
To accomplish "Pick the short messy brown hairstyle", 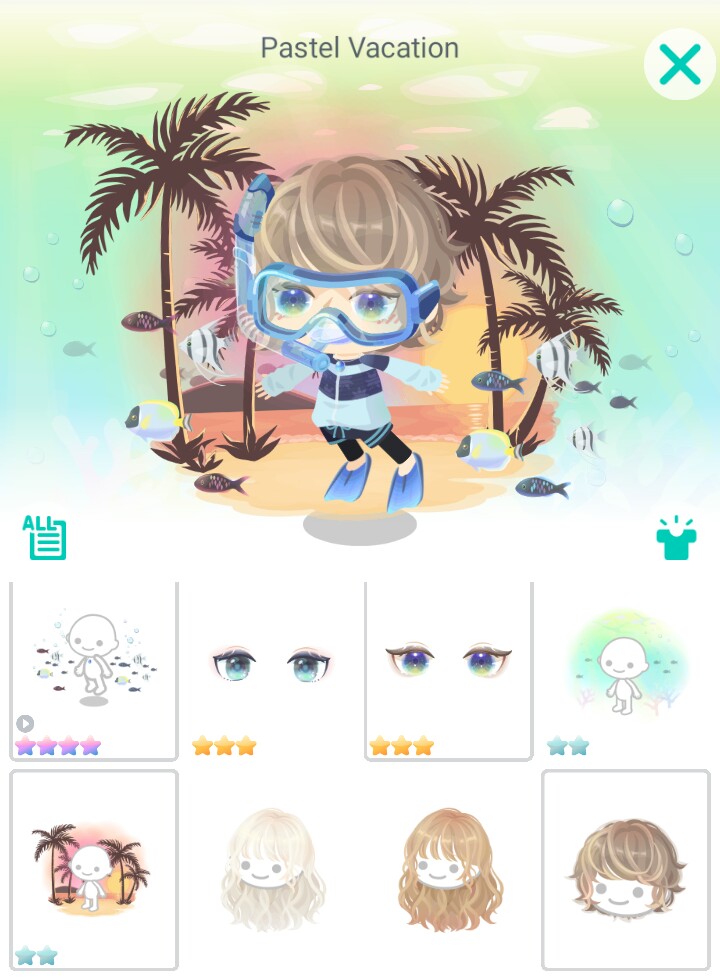I will 625,869.
